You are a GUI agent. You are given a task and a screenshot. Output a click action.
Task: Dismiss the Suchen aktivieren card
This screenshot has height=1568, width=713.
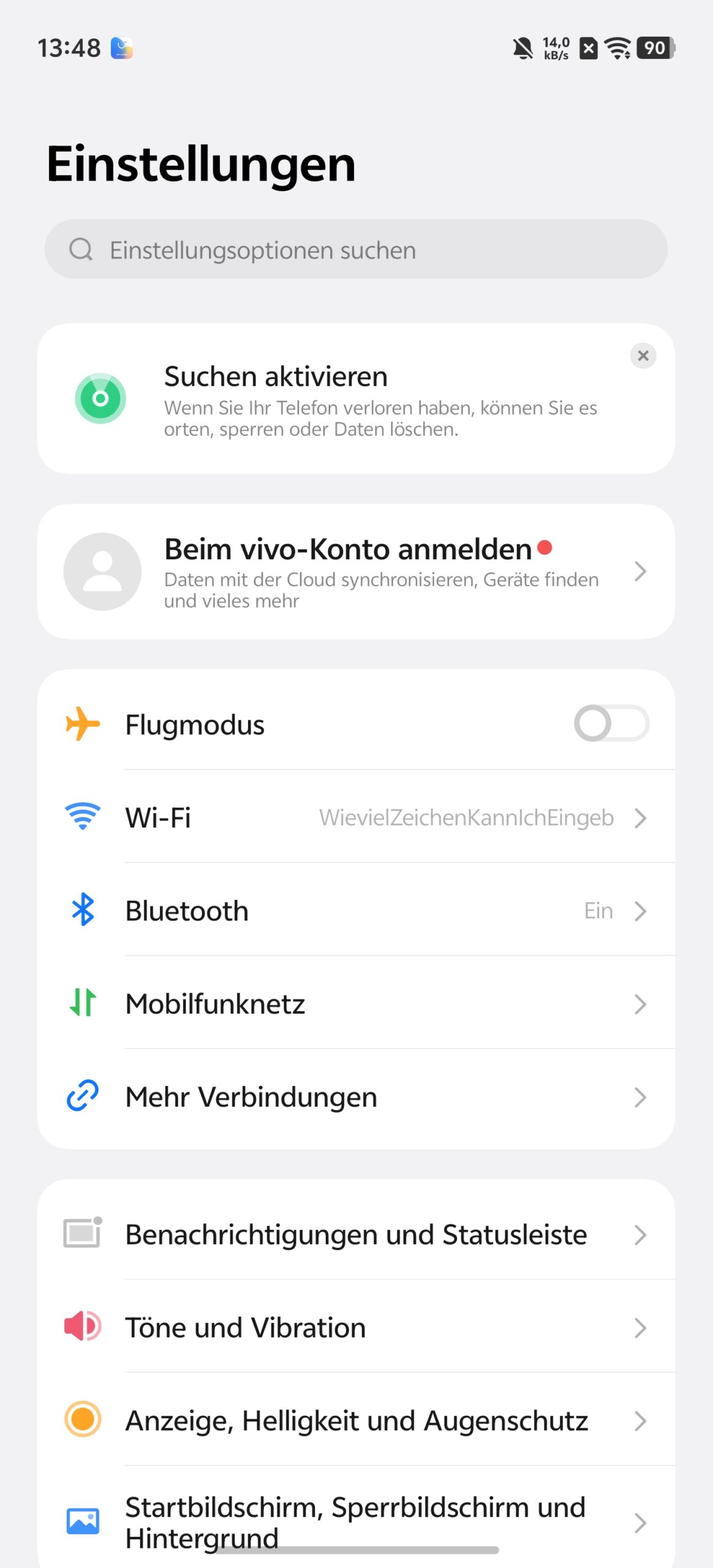pyautogui.click(x=643, y=355)
